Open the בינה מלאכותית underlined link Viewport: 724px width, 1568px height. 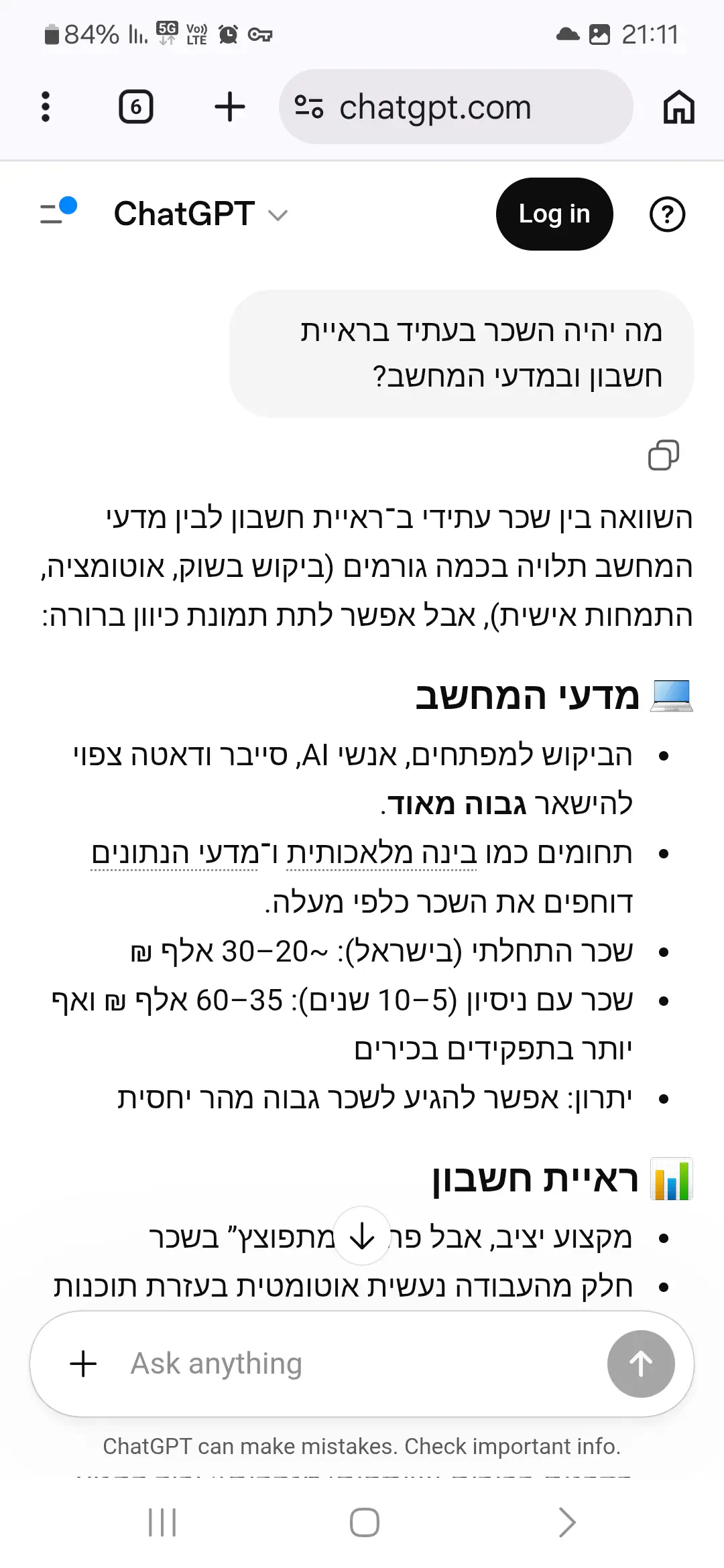click(x=382, y=854)
